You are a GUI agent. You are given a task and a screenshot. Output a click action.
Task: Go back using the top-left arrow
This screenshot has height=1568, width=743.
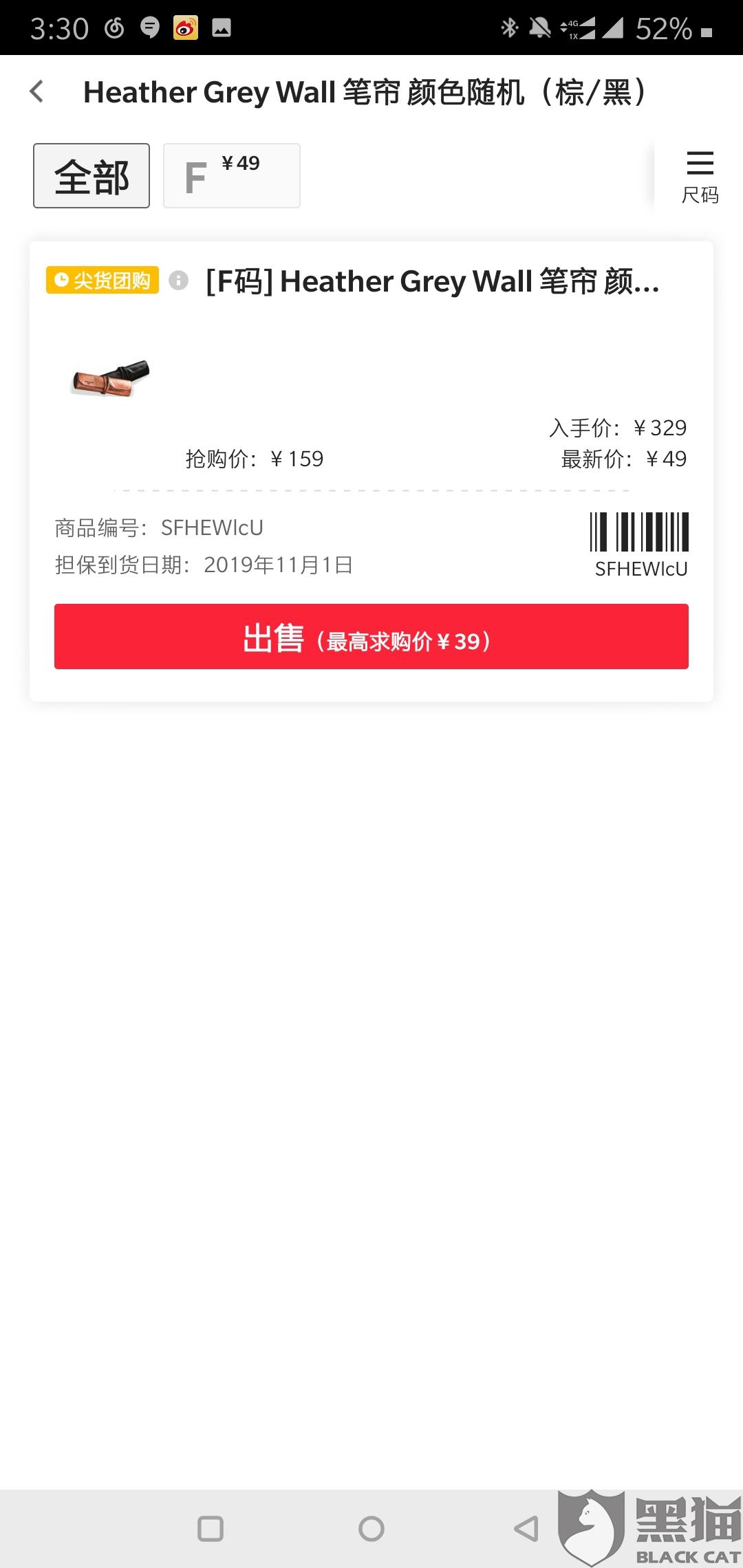click(37, 91)
